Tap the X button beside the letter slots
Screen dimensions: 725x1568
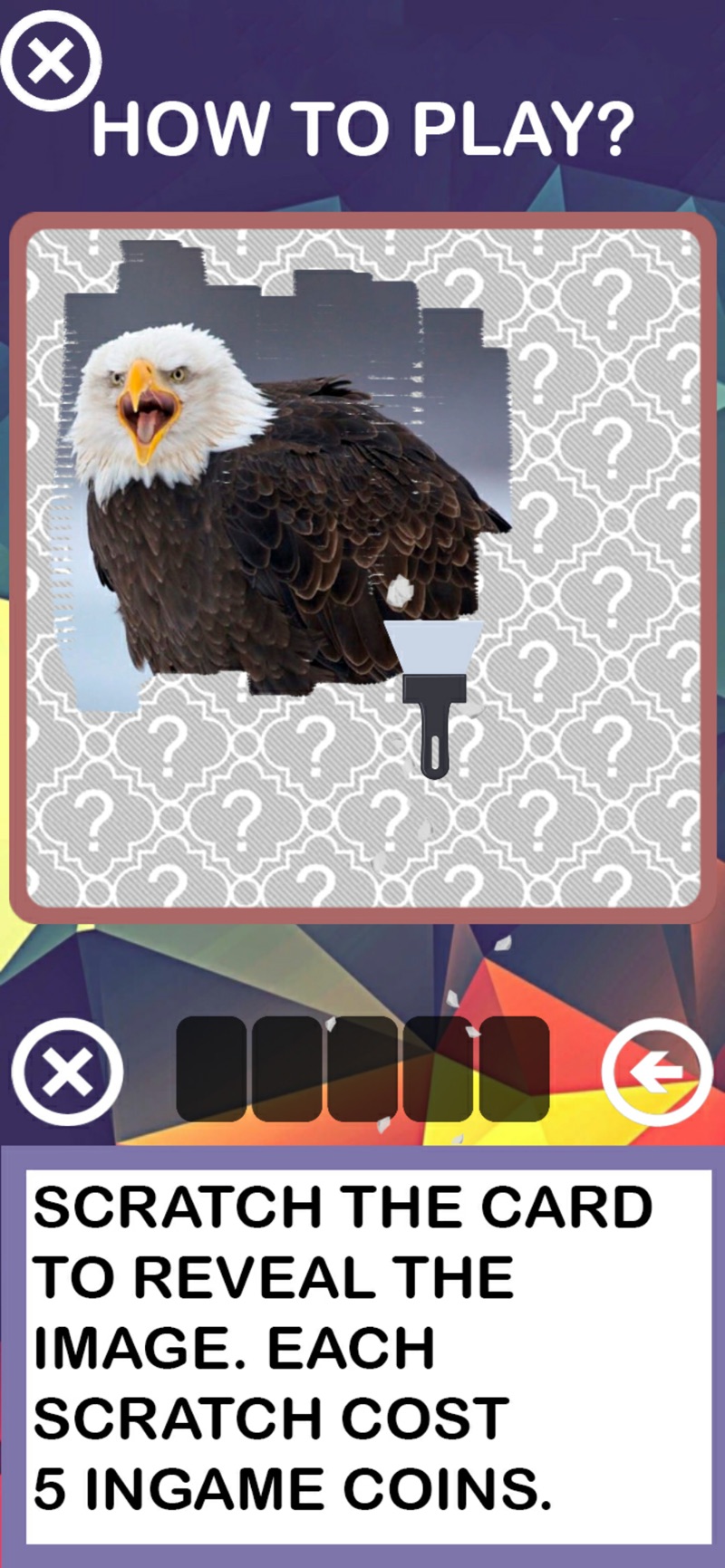67,1073
